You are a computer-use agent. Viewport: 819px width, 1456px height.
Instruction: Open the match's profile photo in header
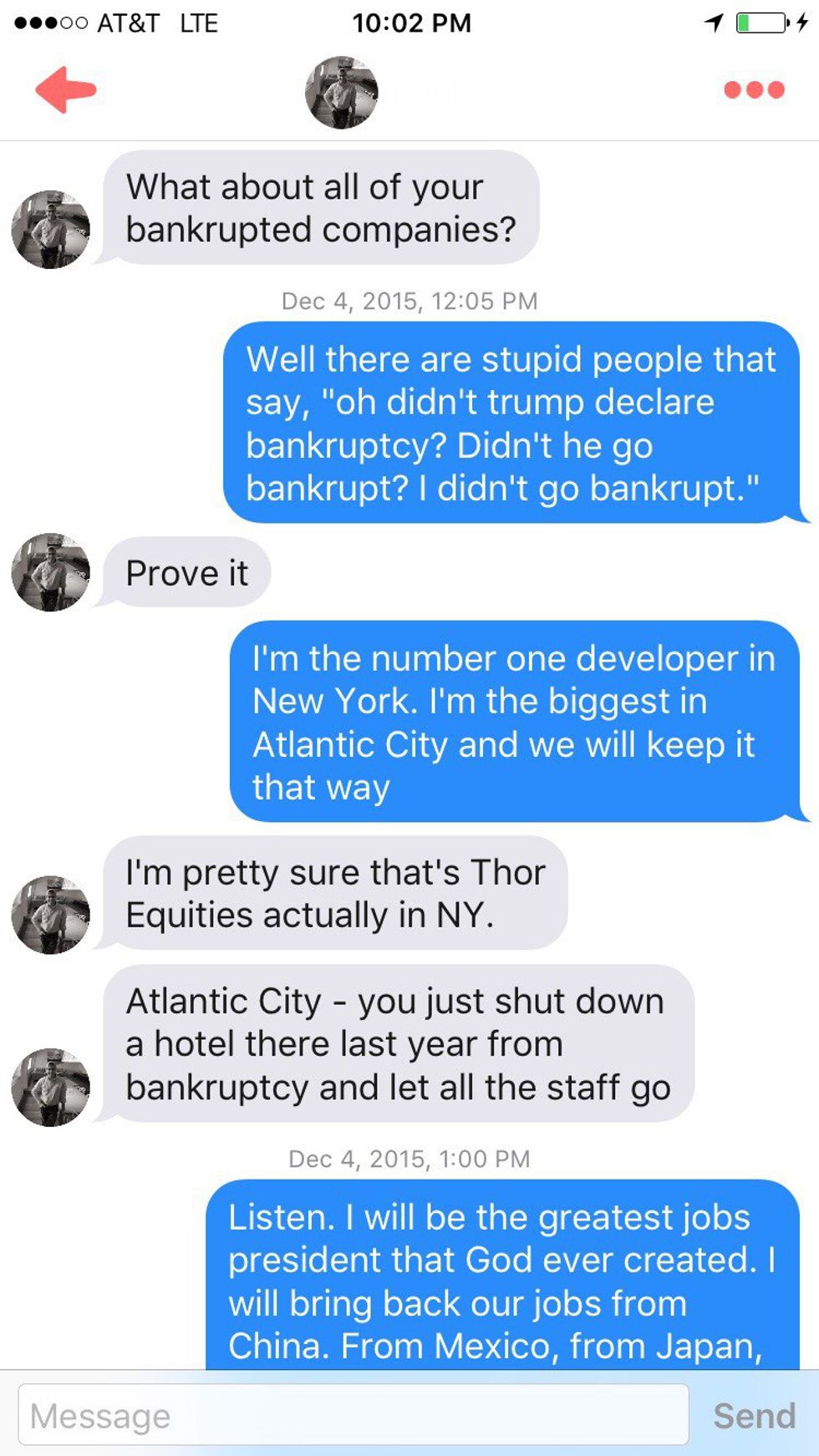pyautogui.click(x=341, y=92)
